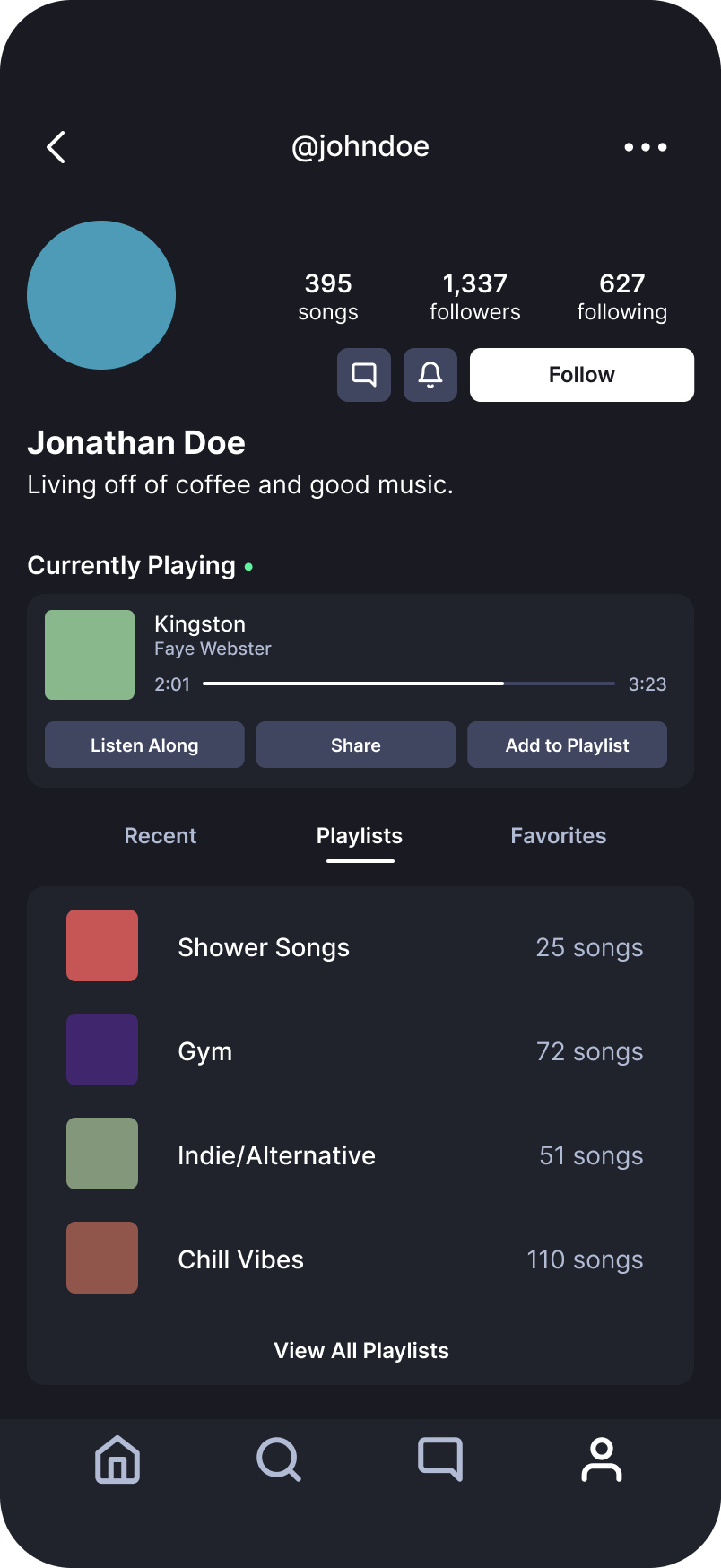Open the message icon next to Follow
Screen dimensions: 721x1568
click(363, 374)
